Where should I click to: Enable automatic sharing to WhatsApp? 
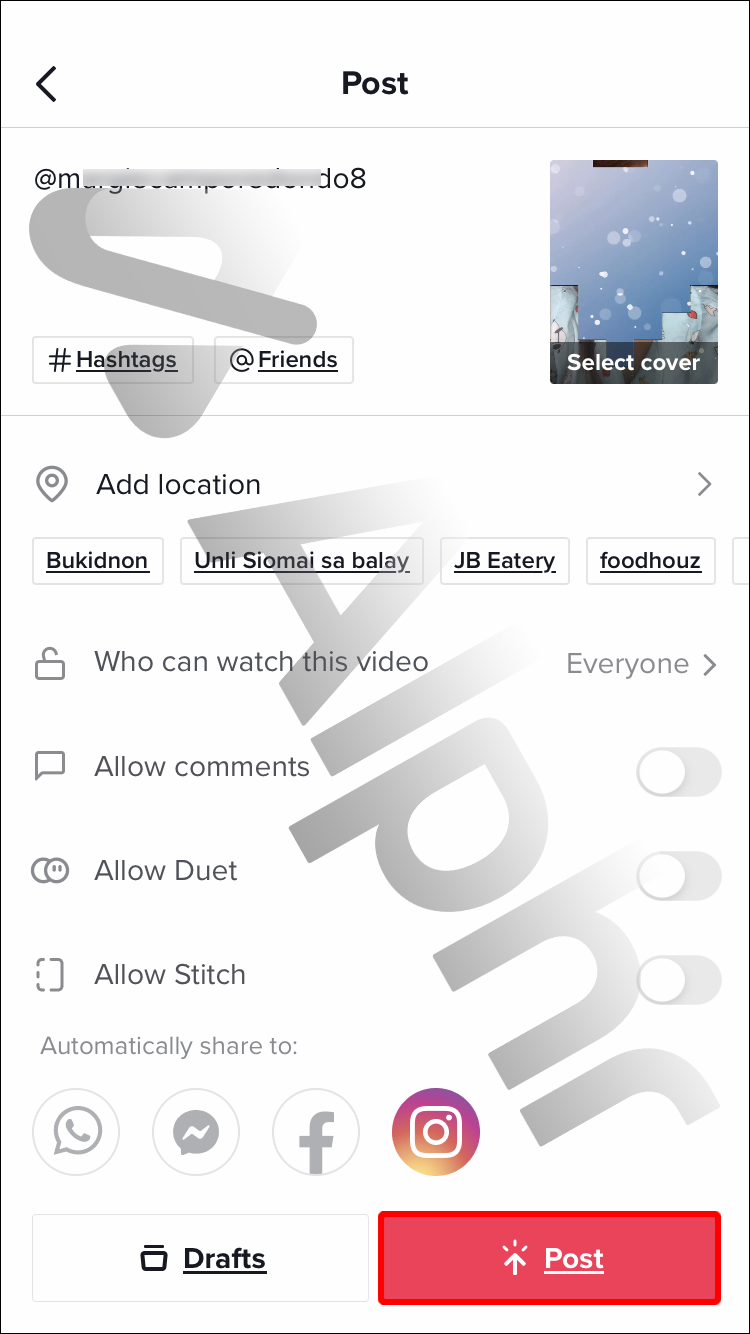[76, 1132]
